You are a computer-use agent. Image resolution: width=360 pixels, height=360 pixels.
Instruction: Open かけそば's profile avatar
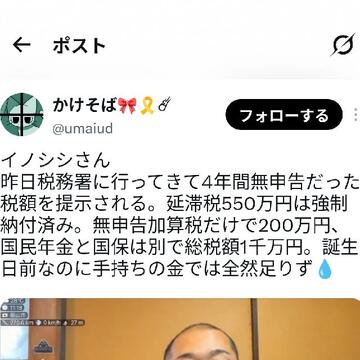coord(22,114)
